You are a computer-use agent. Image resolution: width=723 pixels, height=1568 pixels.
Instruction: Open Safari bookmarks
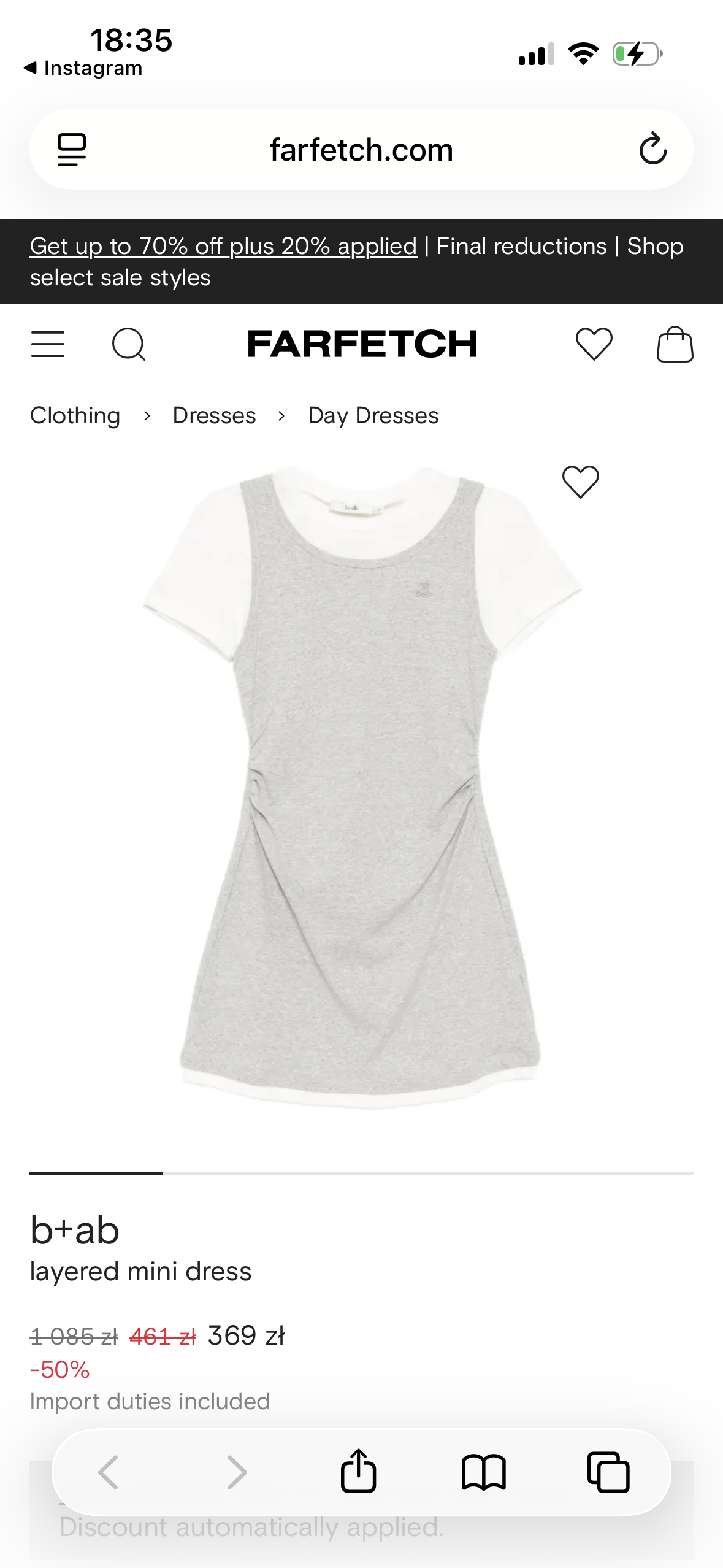[483, 1472]
